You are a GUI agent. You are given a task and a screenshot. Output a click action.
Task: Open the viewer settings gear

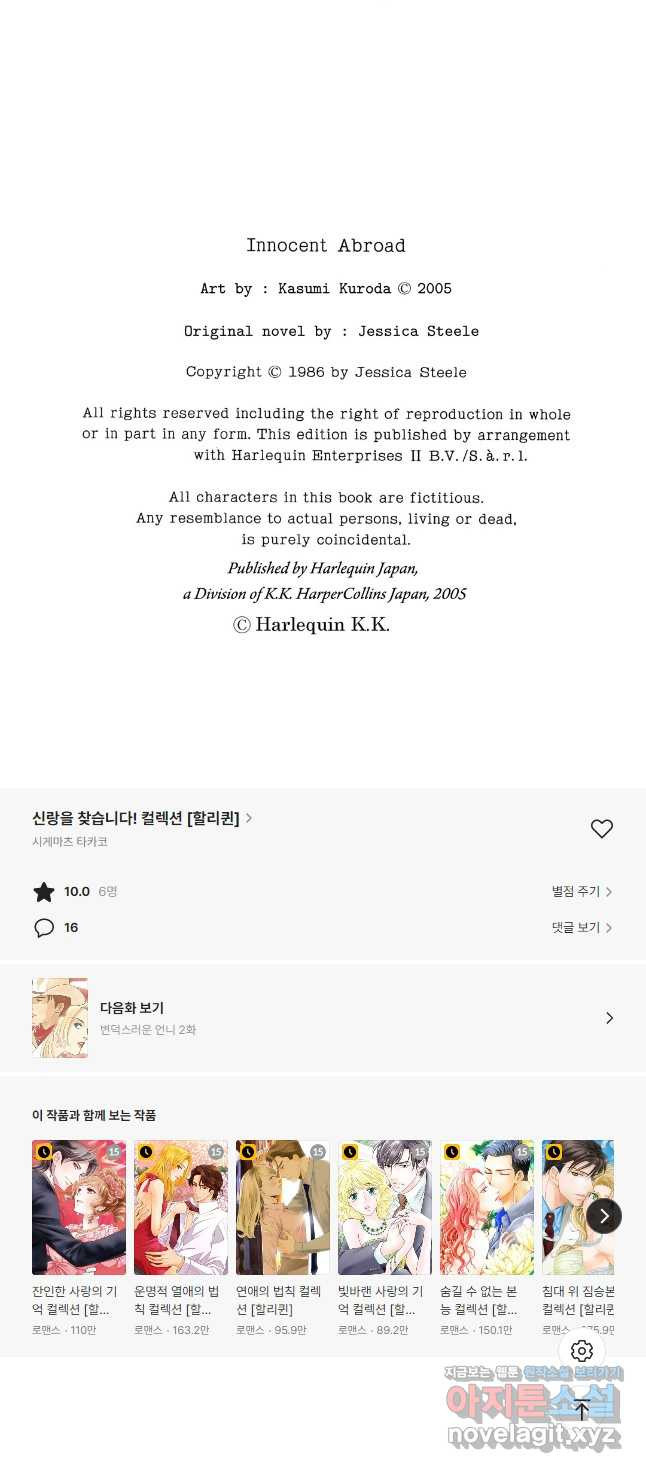(582, 1351)
